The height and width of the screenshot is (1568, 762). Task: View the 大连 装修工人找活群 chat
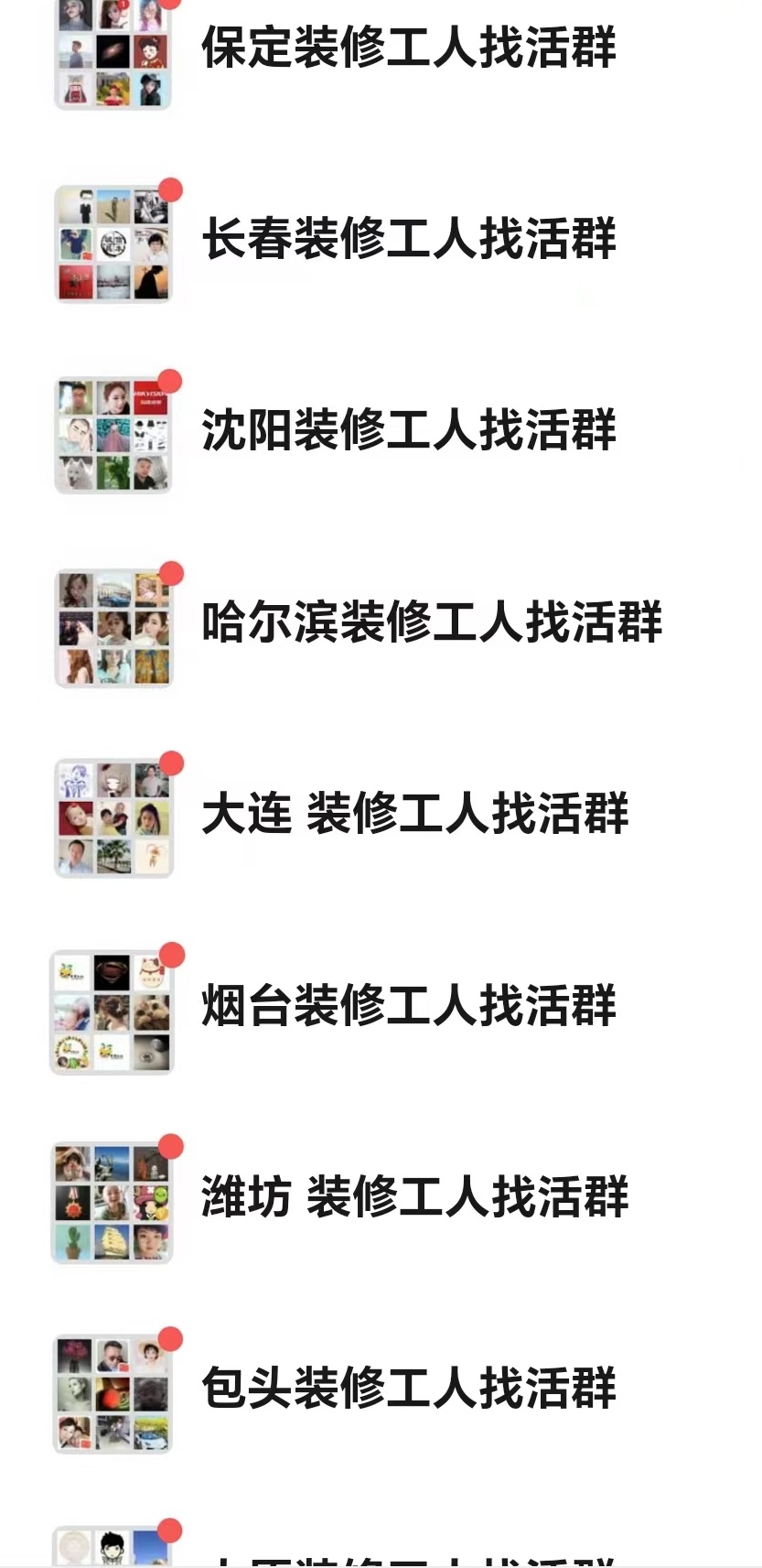pyautogui.click(x=413, y=815)
